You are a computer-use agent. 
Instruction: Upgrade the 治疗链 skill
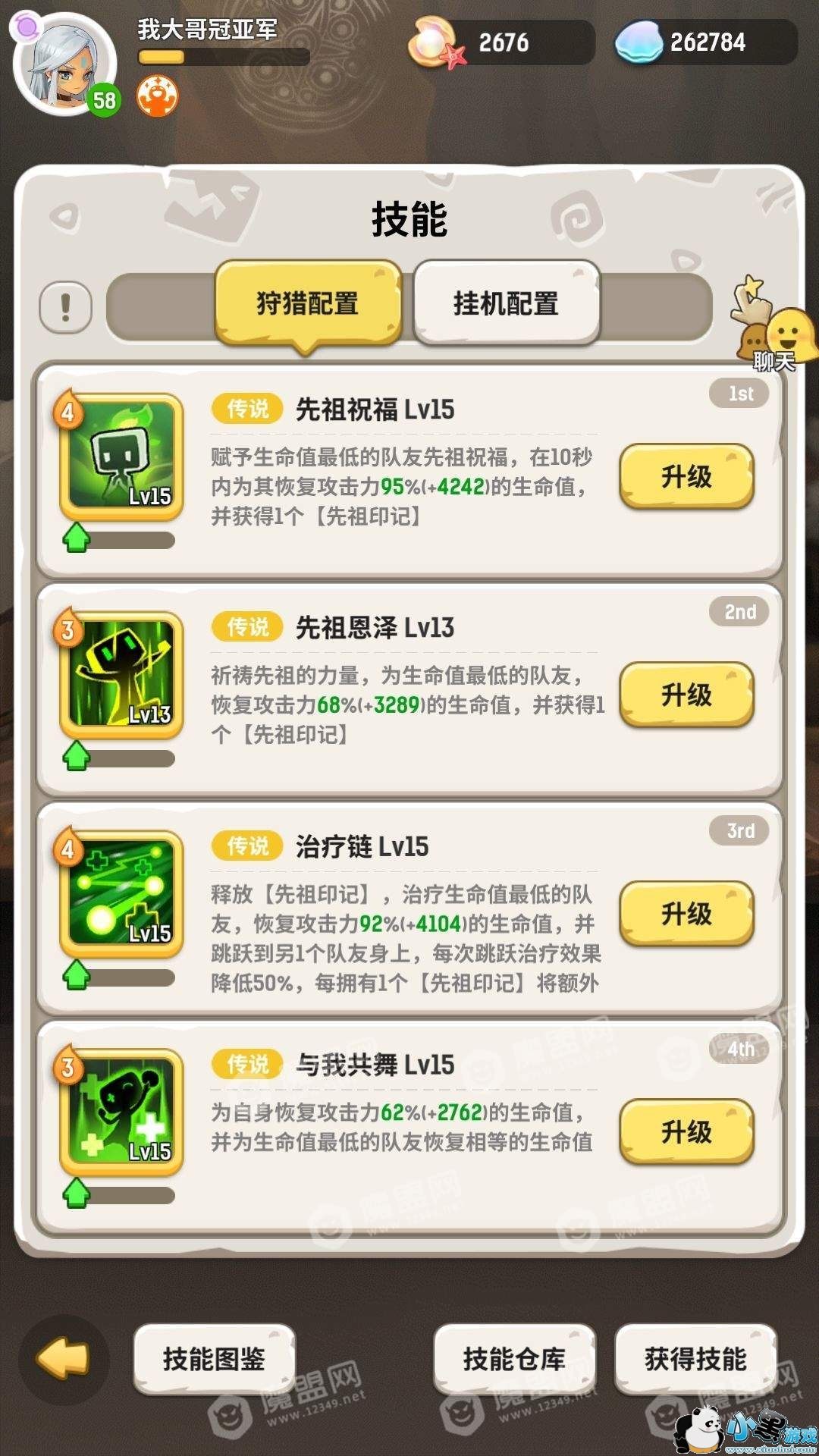pyautogui.click(x=686, y=913)
